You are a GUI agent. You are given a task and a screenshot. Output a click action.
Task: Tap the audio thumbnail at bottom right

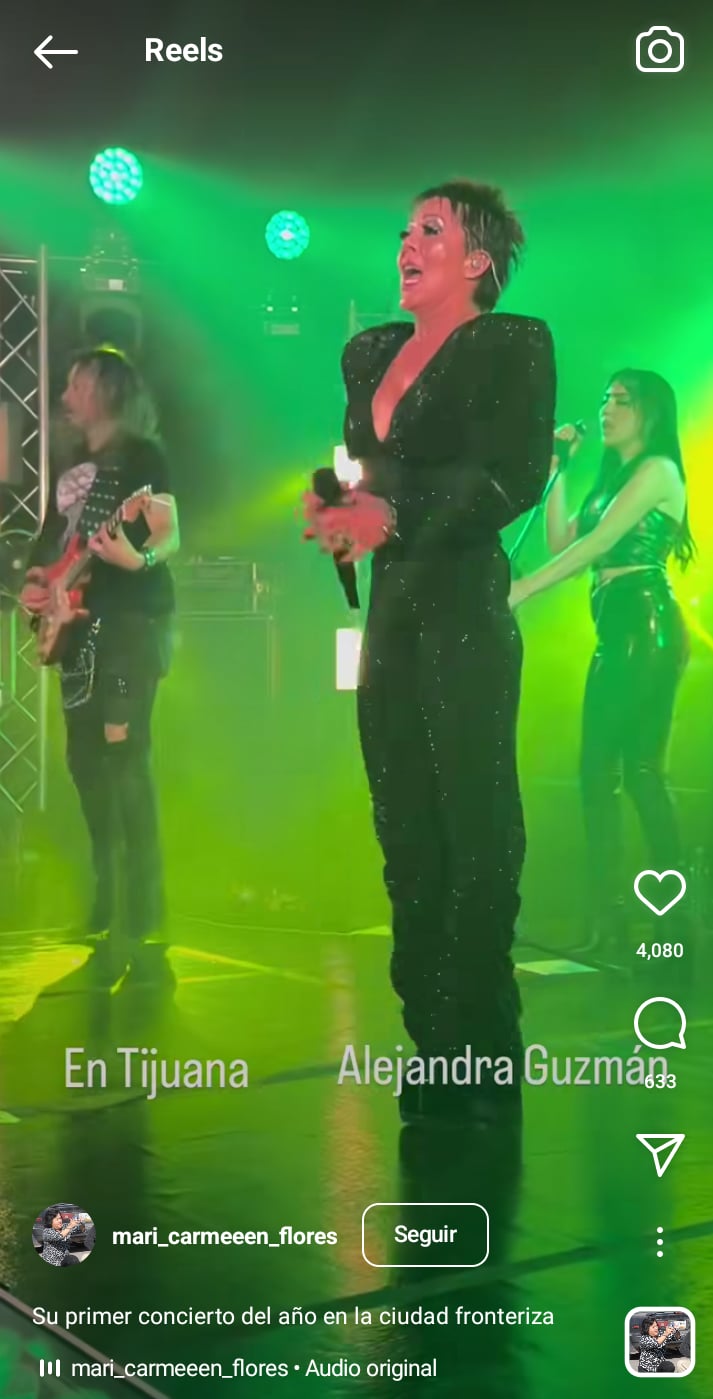click(x=660, y=1342)
